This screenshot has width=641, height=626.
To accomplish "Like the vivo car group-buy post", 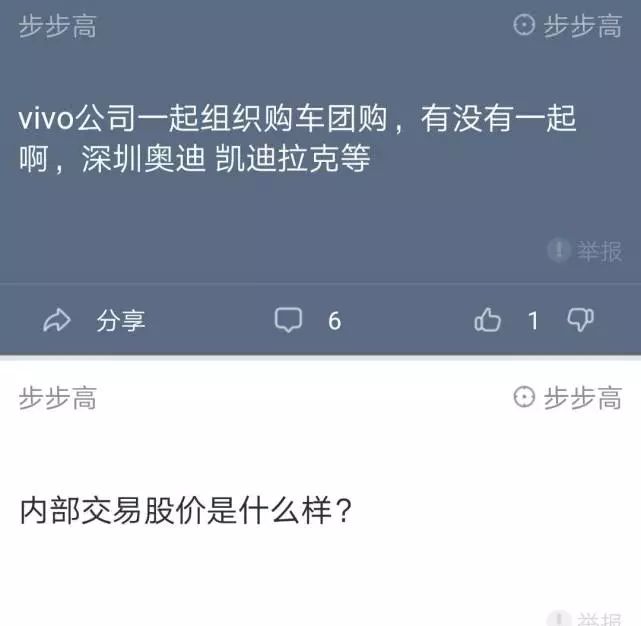I will point(488,320).
